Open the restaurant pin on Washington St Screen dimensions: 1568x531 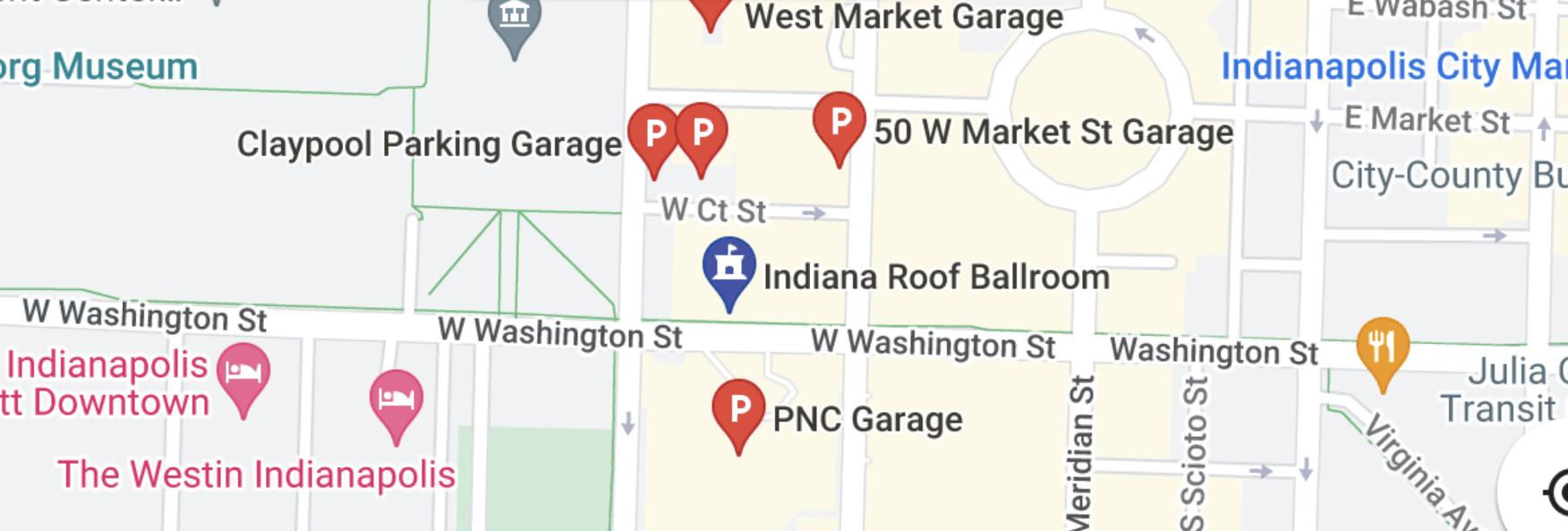coord(1382,345)
